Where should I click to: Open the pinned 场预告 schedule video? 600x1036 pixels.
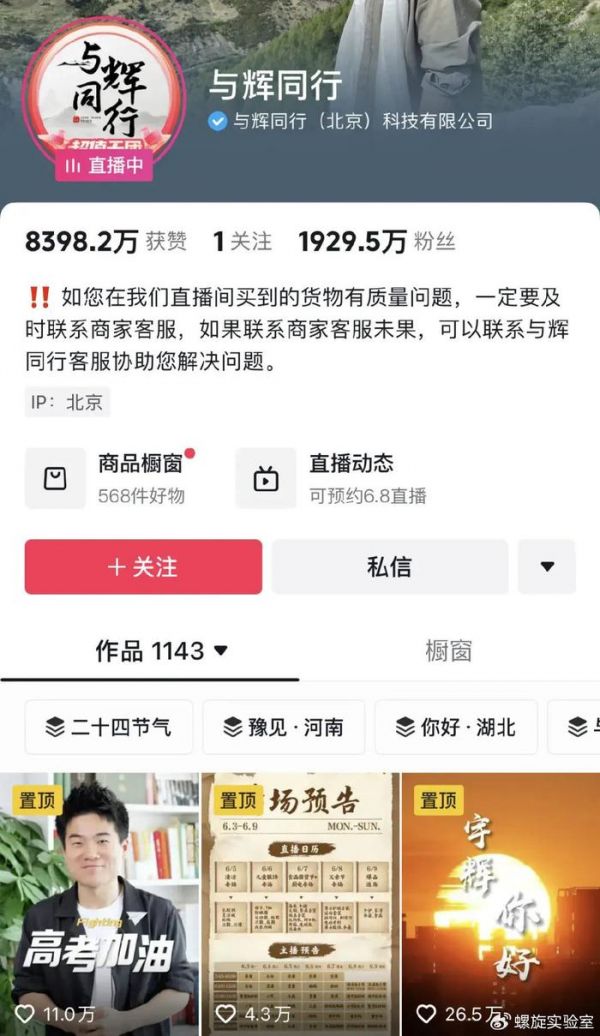(298, 900)
